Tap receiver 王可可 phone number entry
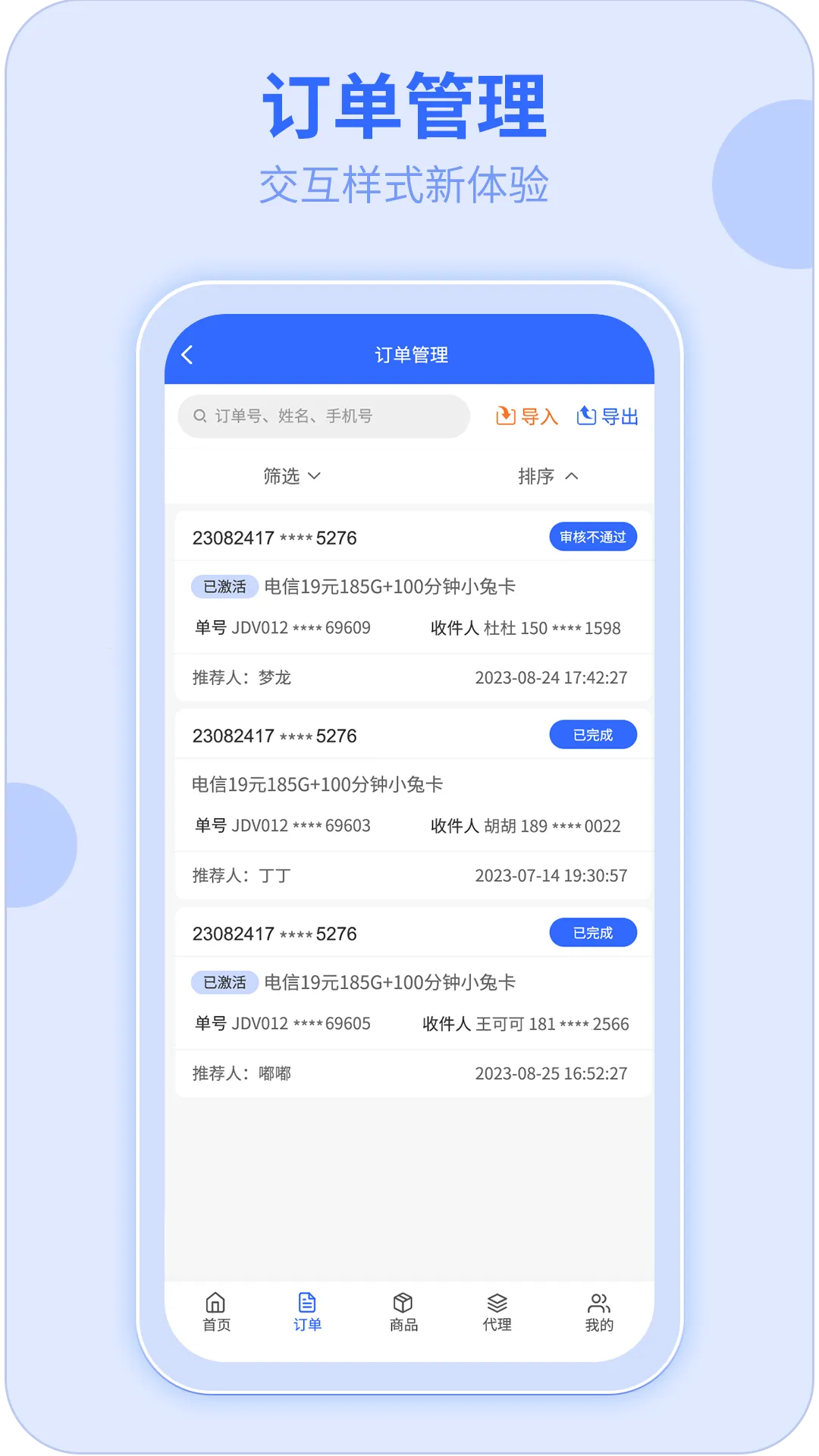This screenshot has height=1456, width=819. click(x=525, y=1023)
